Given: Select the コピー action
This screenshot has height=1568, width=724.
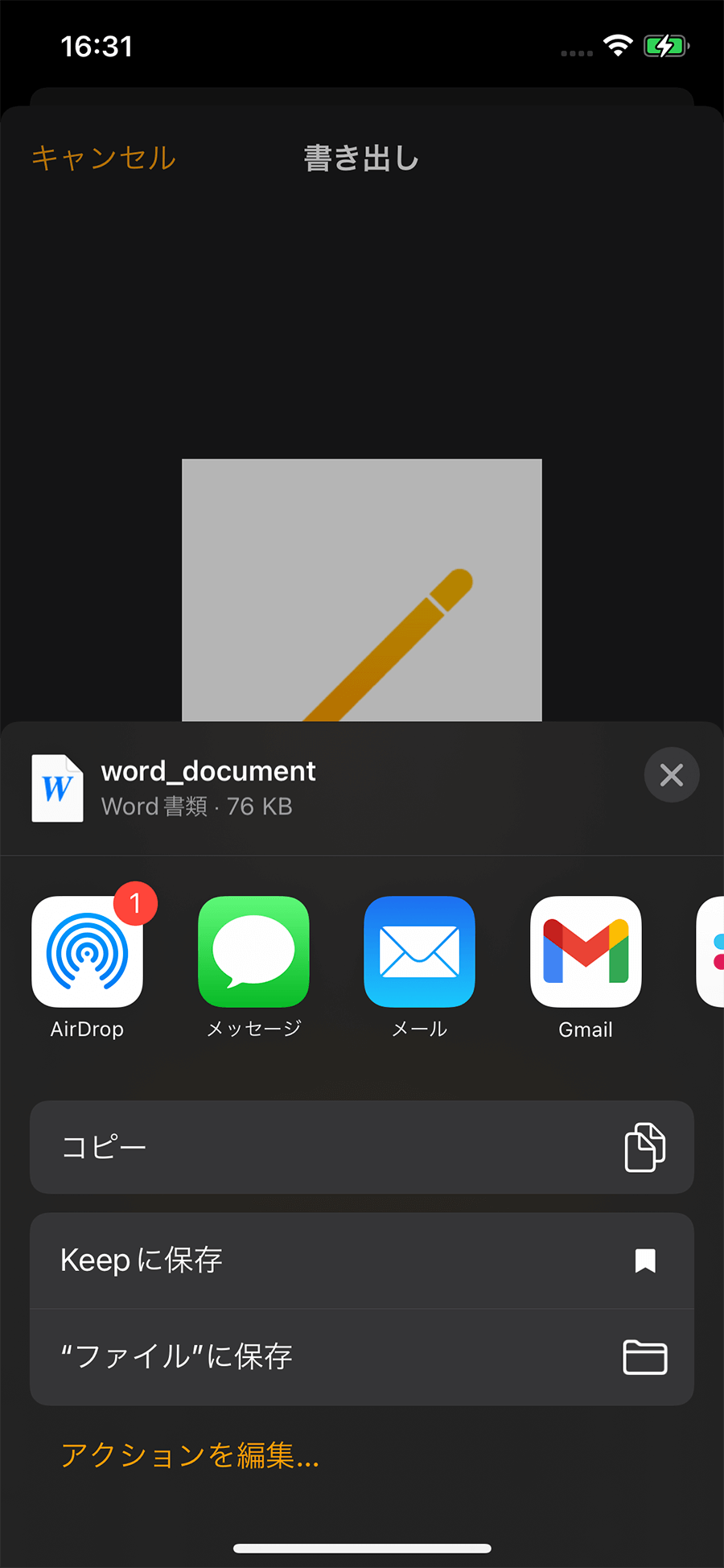Looking at the screenshot, I should (361, 1146).
